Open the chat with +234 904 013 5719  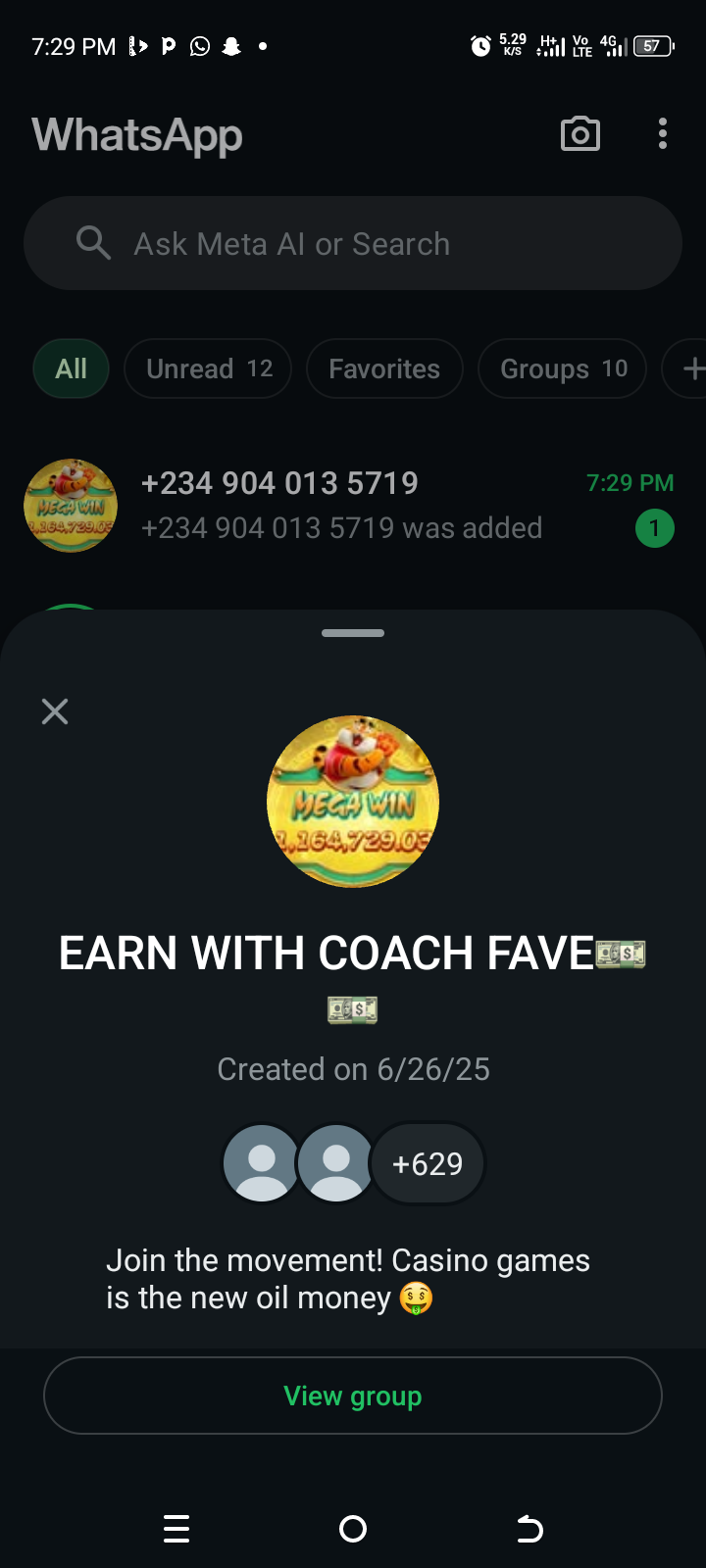click(343, 506)
